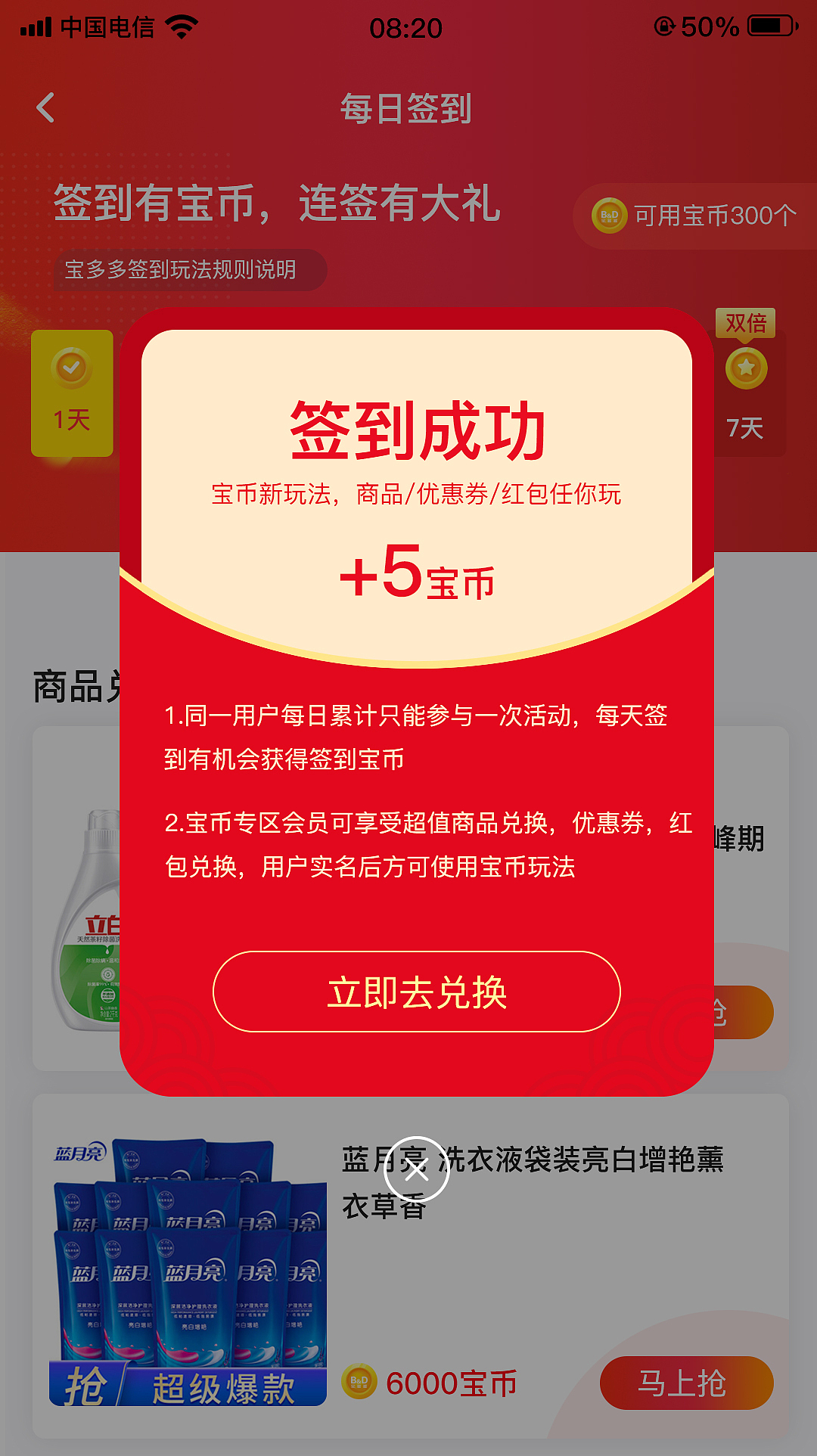Tap the B&D coin icon next to 6000宝币
817x1456 pixels.
coord(356,1381)
